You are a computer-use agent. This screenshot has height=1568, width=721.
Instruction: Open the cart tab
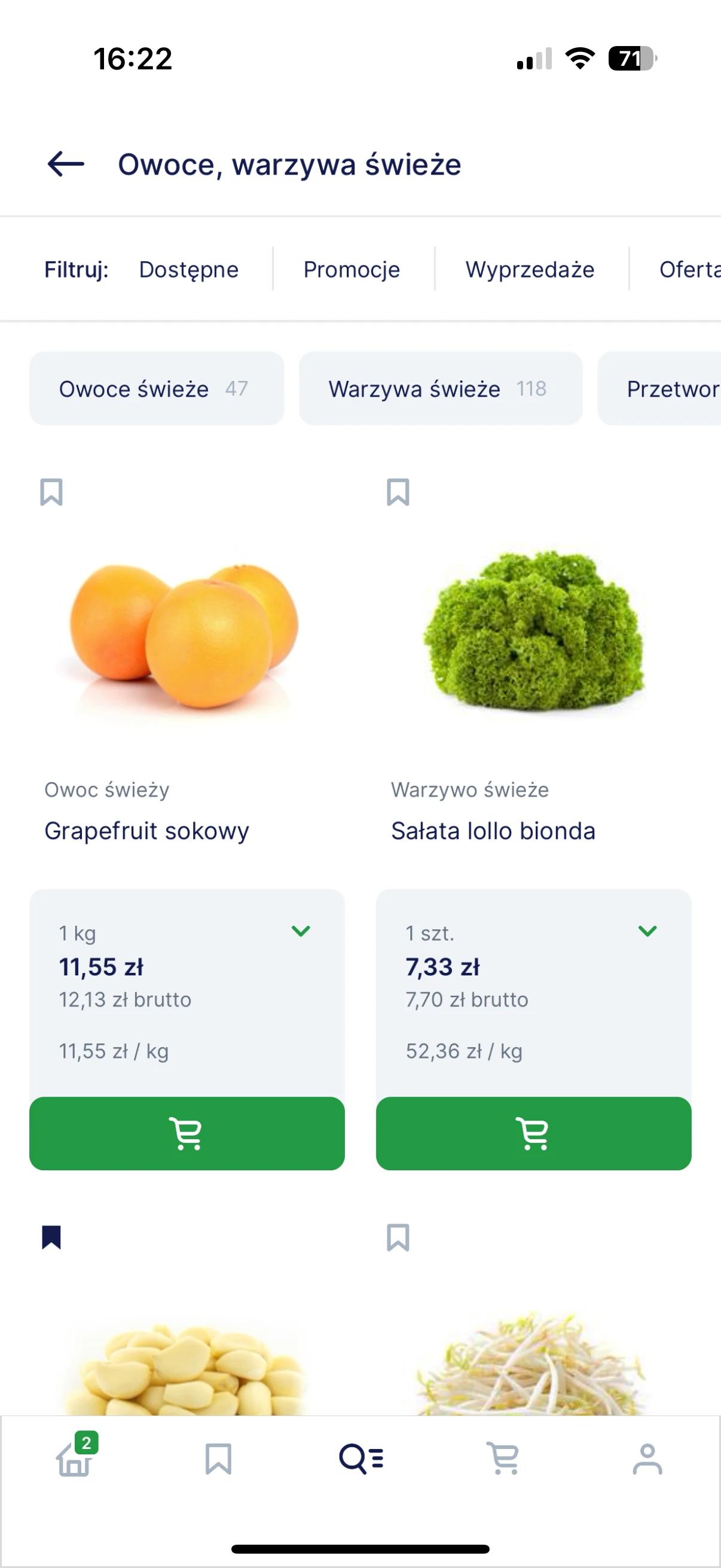pyautogui.click(x=504, y=1459)
